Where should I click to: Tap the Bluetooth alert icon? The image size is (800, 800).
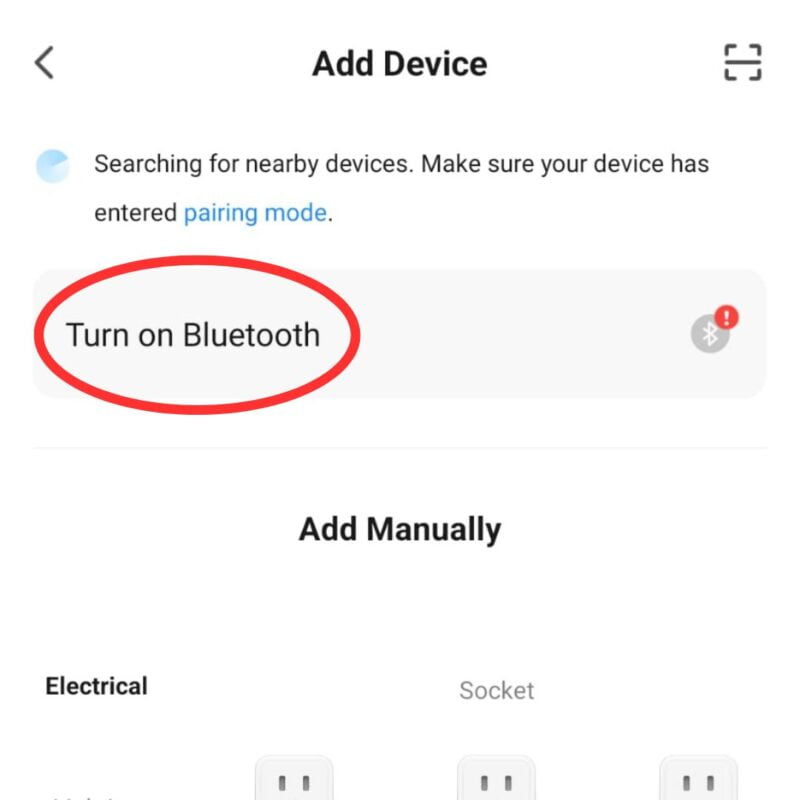712,333
